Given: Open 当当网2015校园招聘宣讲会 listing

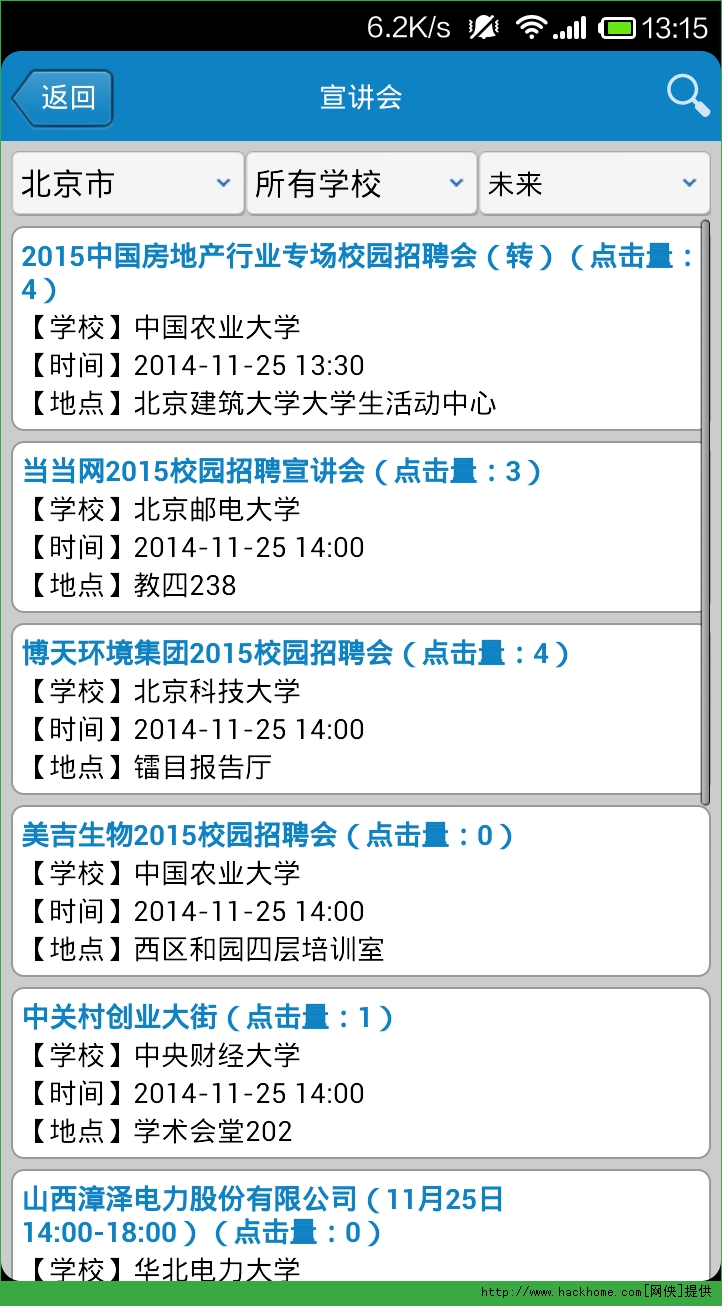Looking at the screenshot, I should 355,527.
